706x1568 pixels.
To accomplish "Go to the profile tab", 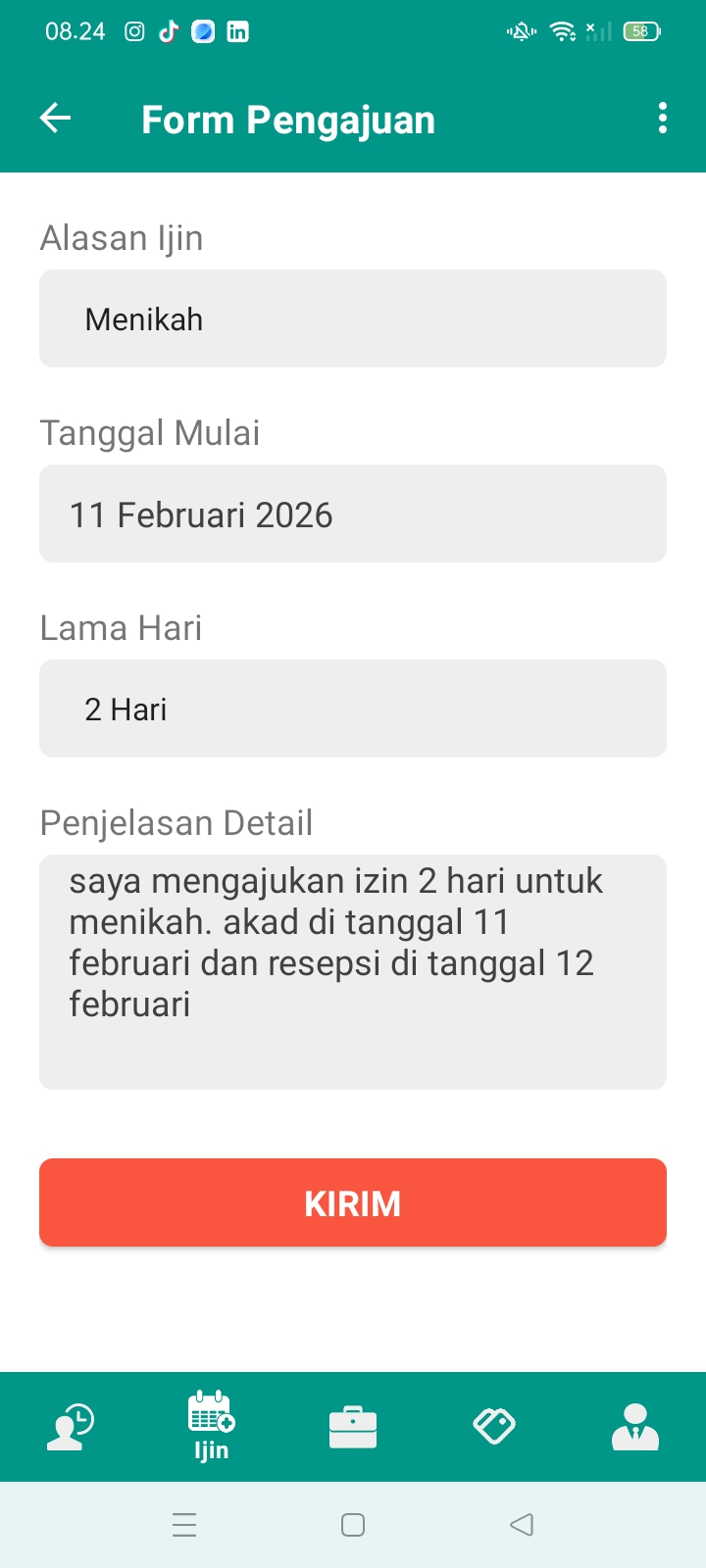I will 635,1426.
